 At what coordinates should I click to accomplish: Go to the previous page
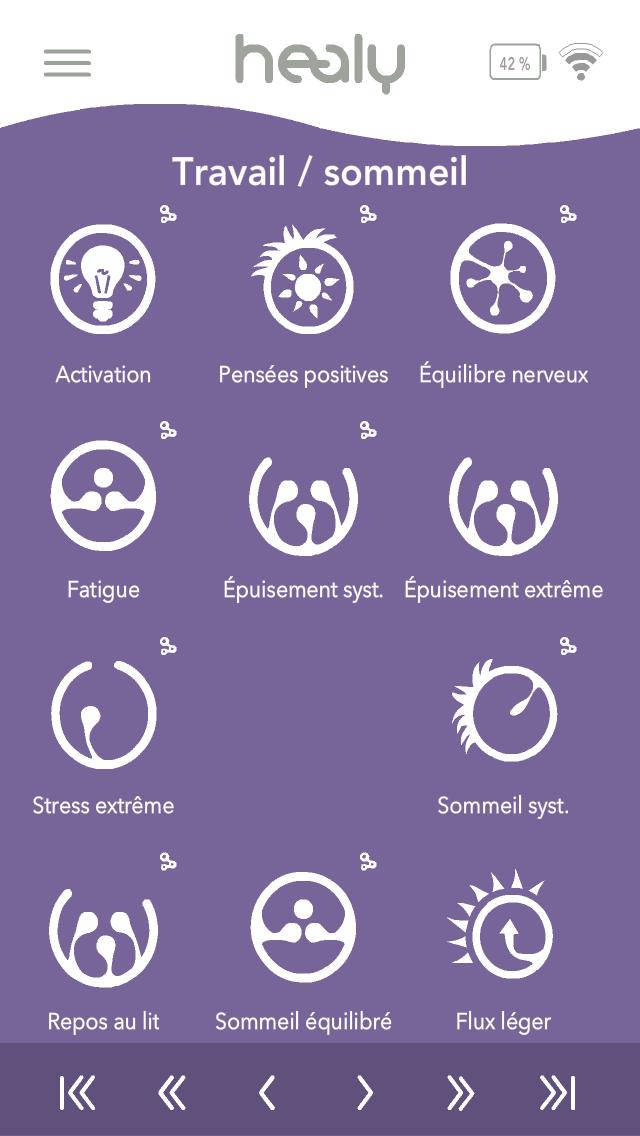(x=267, y=1093)
